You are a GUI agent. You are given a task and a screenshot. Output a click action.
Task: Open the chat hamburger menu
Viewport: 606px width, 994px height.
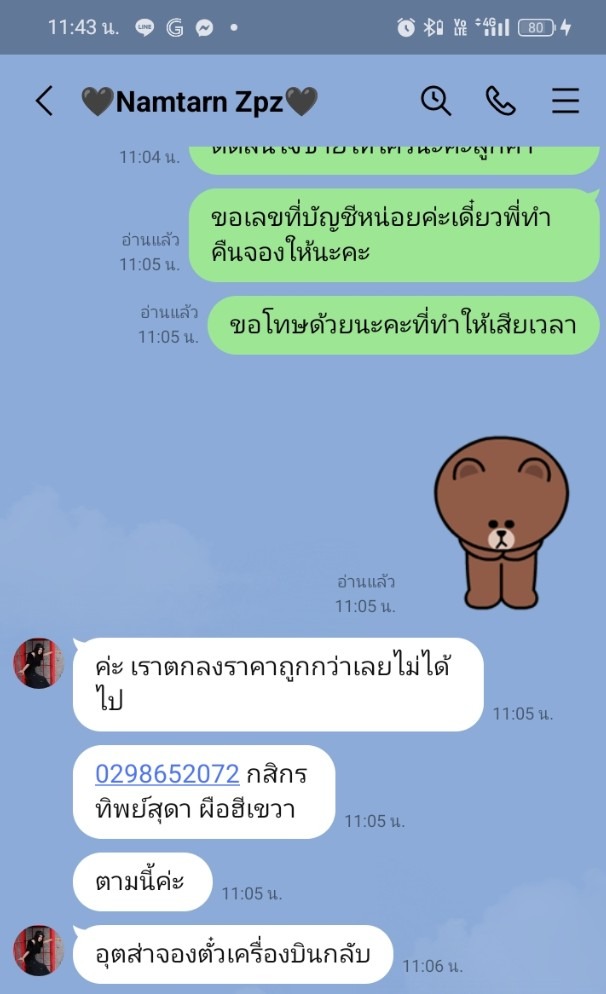coord(565,101)
